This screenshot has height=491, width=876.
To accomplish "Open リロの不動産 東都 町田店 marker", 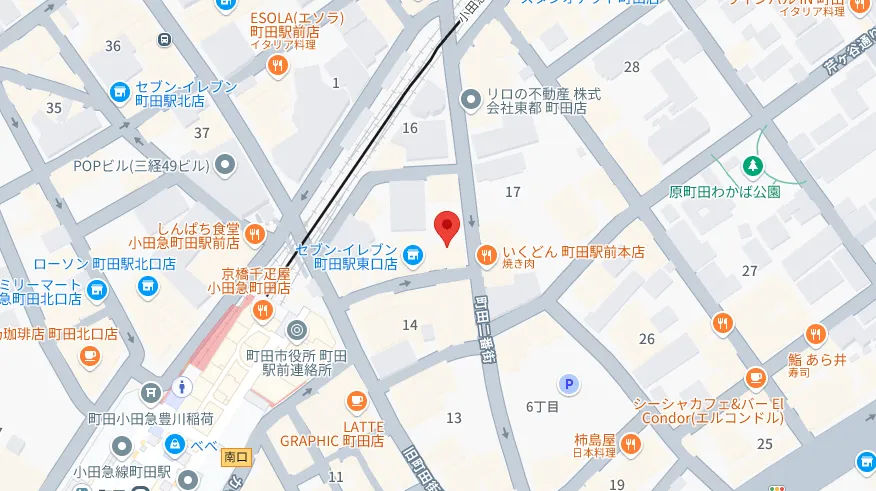I will (471, 99).
